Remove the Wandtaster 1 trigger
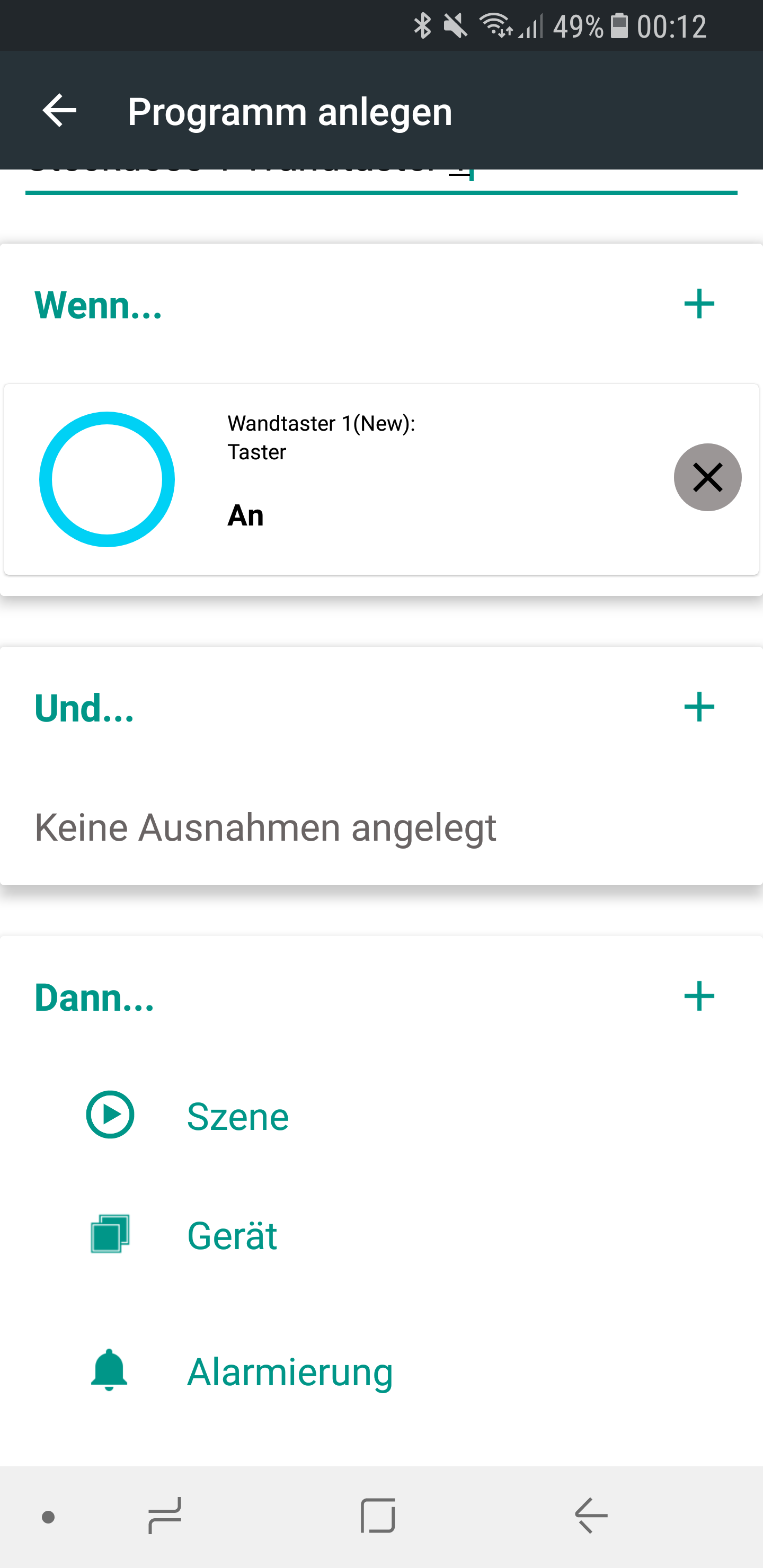The image size is (763, 1568). pyautogui.click(x=707, y=477)
